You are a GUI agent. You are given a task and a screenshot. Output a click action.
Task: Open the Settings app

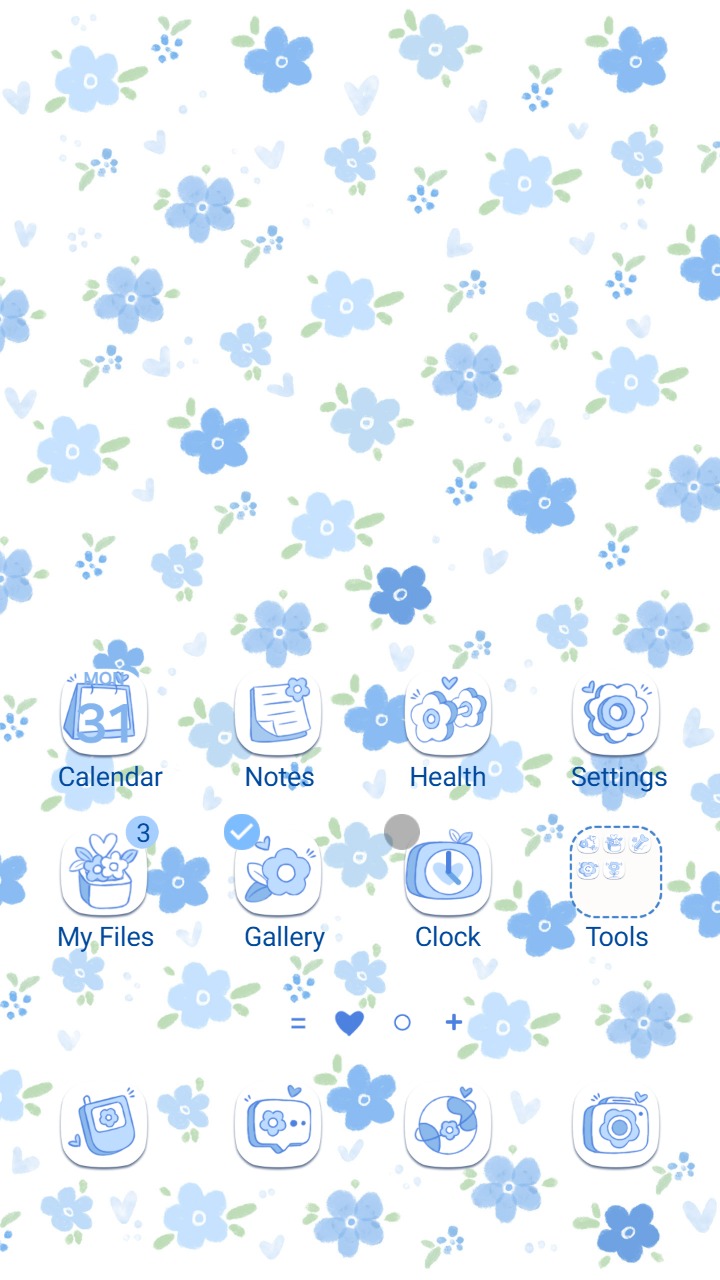[x=617, y=712]
